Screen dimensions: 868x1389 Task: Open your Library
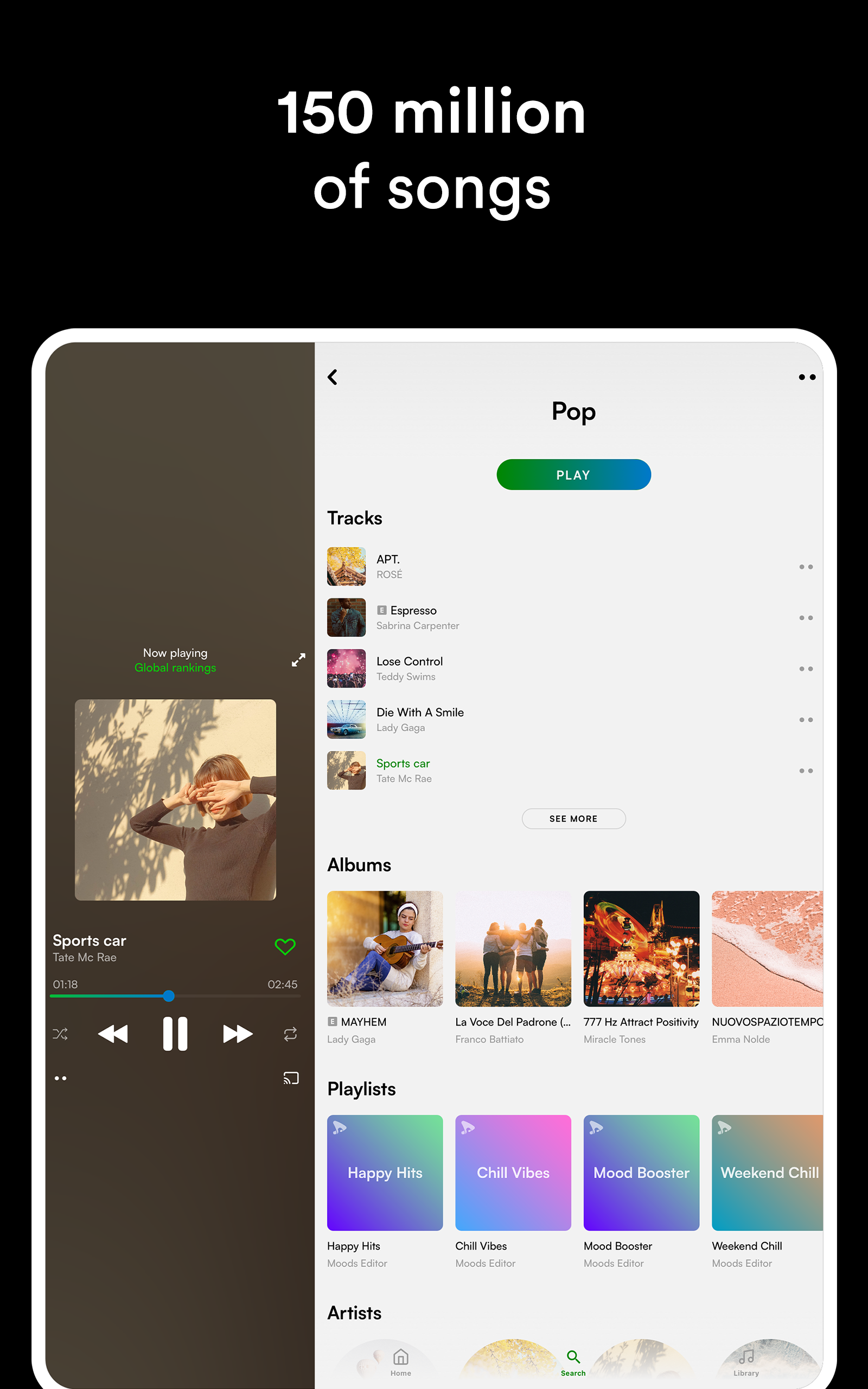(746, 1359)
